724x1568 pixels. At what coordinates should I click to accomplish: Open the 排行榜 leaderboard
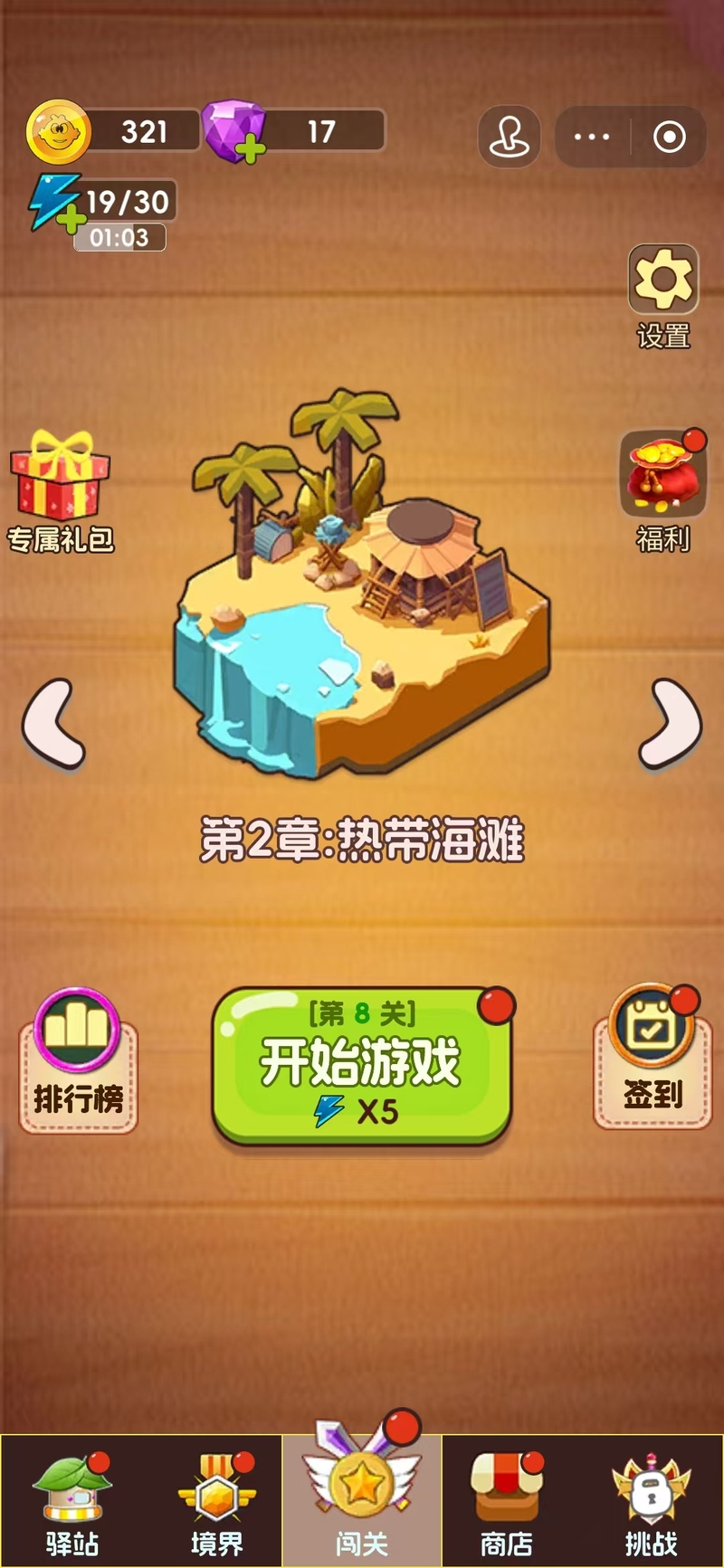click(x=78, y=1060)
